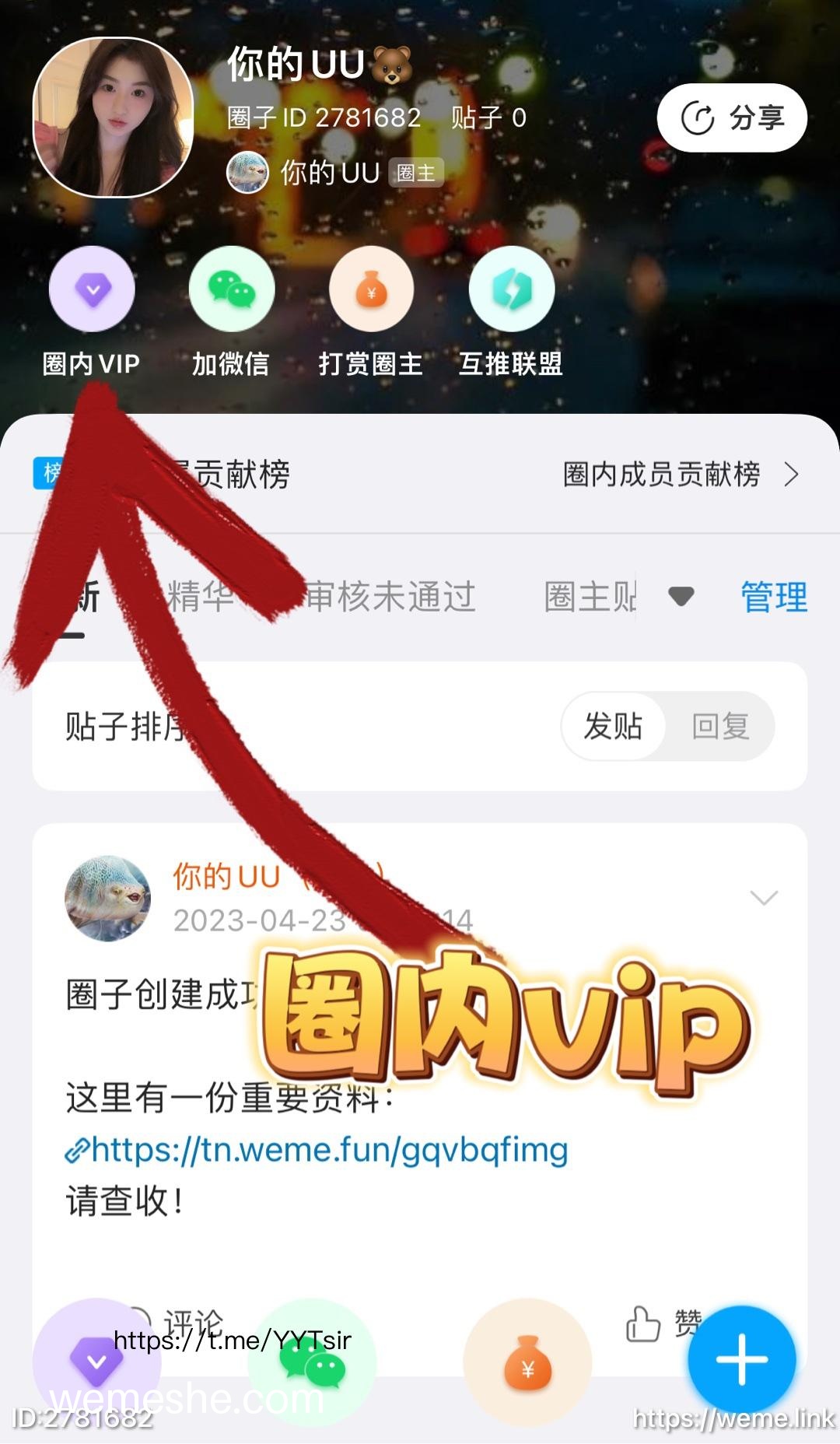Select 回复 in the sort toggle
This screenshot has height=1444, width=840.
720,726
